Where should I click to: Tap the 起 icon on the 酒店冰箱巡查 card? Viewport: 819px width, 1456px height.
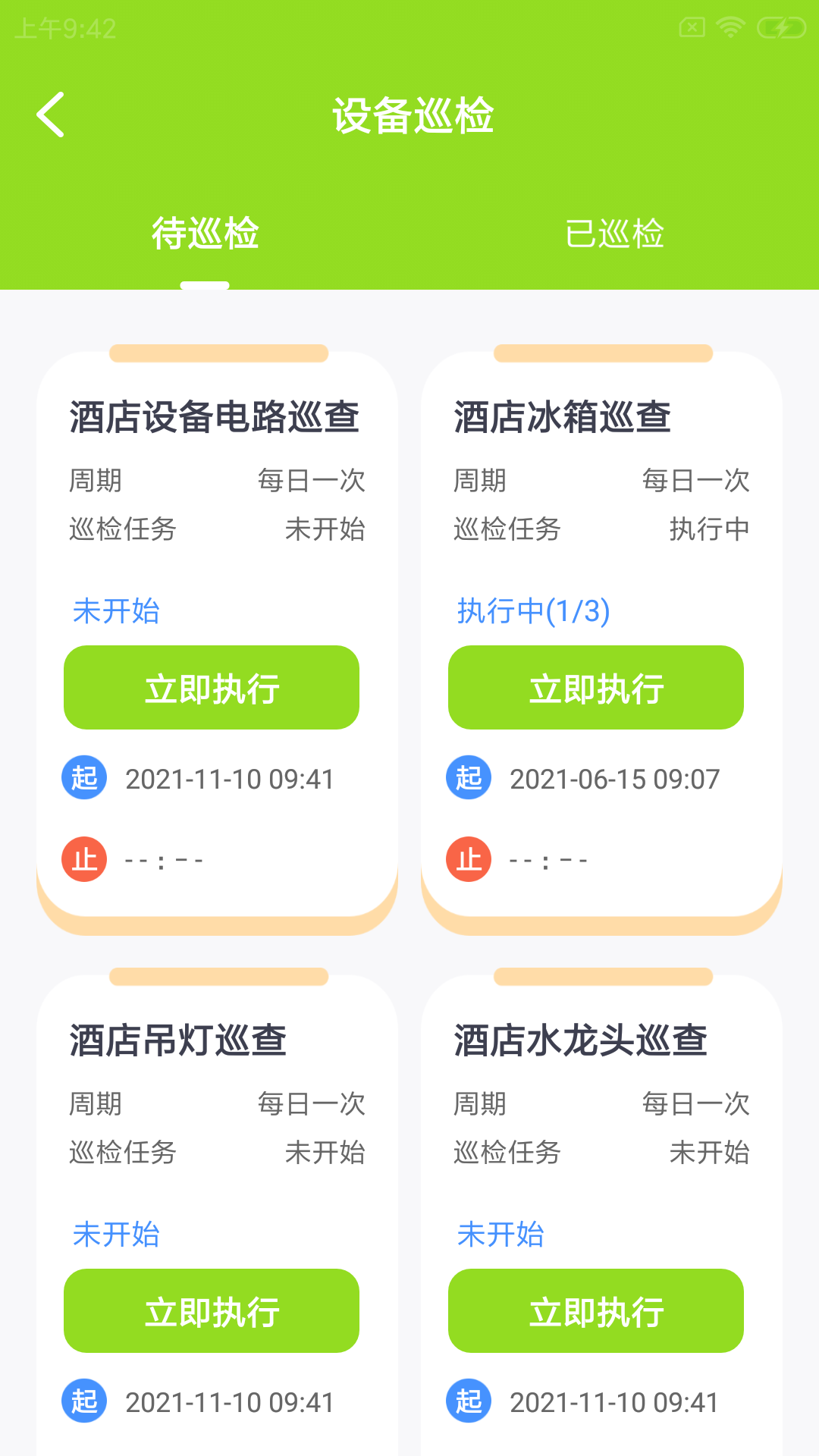(x=469, y=777)
